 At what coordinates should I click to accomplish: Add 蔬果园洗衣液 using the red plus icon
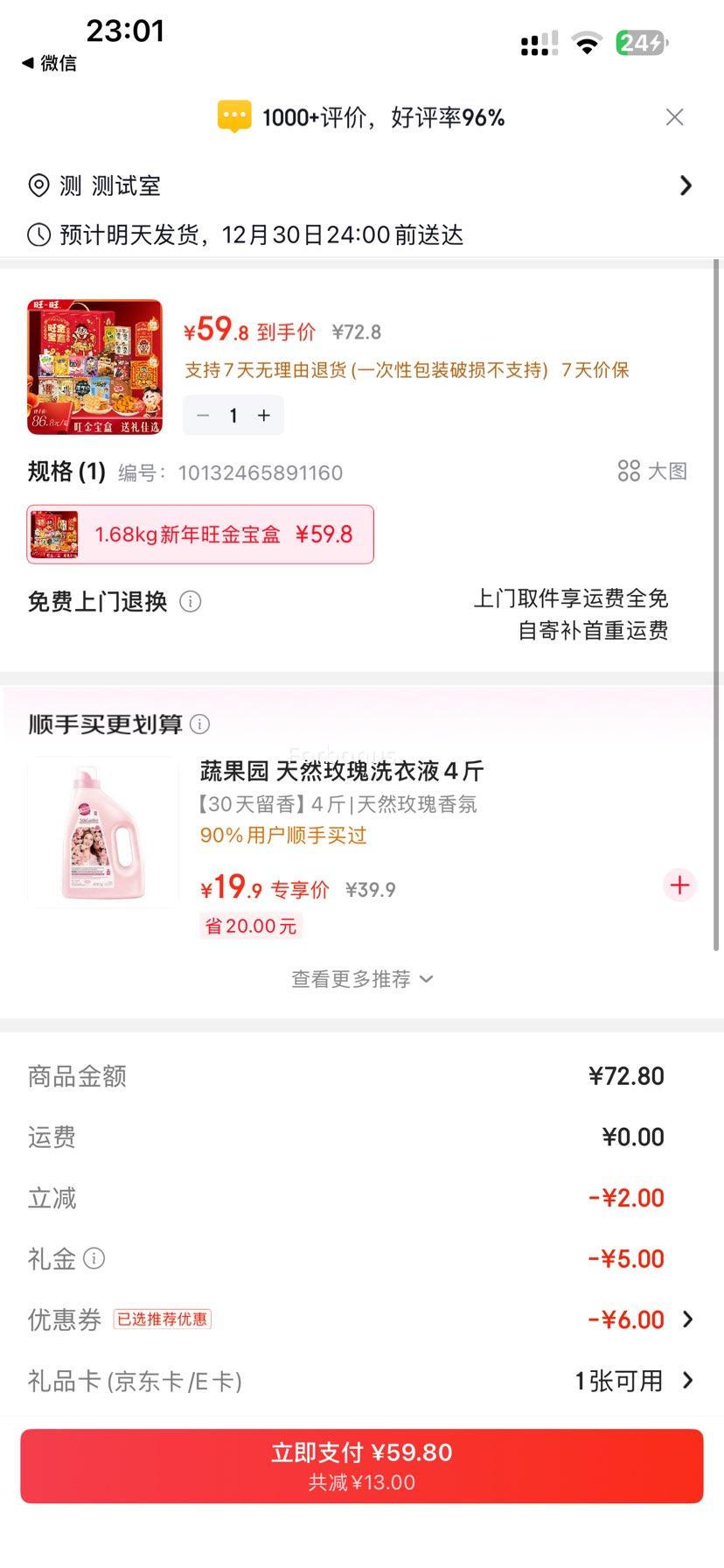pos(679,885)
